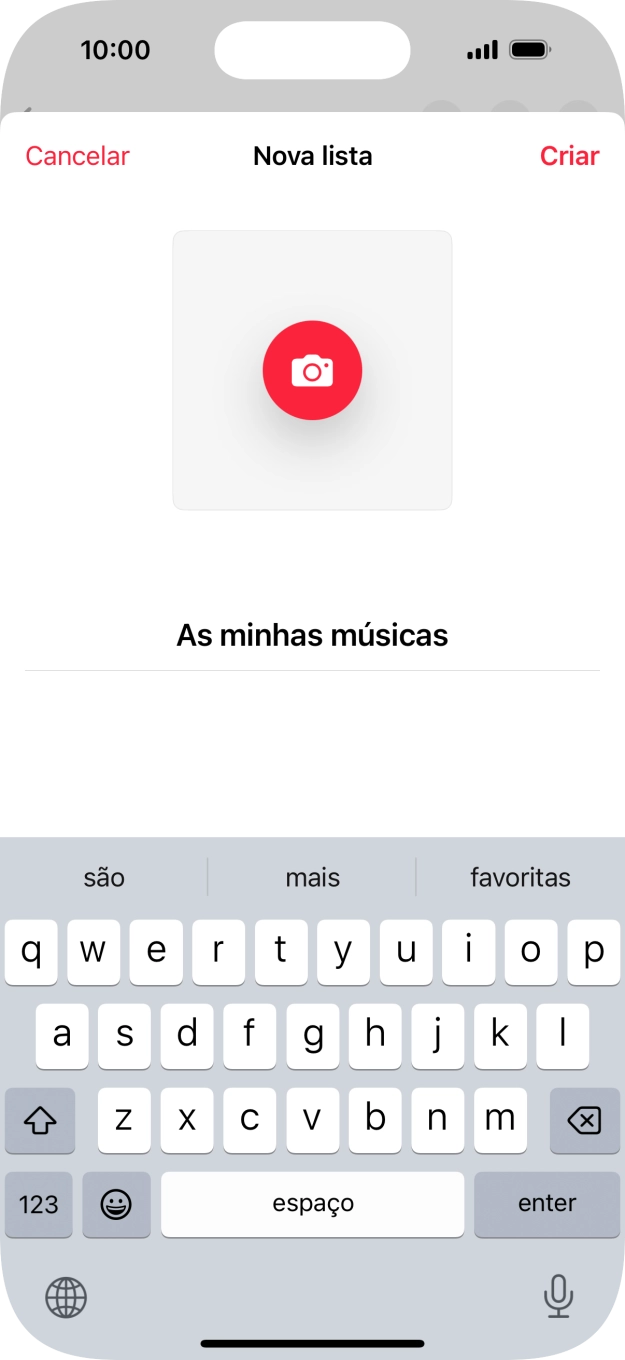This screenshot has height=1360, width=625.
Task: Cancel creating the new playlist
Action: (x=77, y=156)
